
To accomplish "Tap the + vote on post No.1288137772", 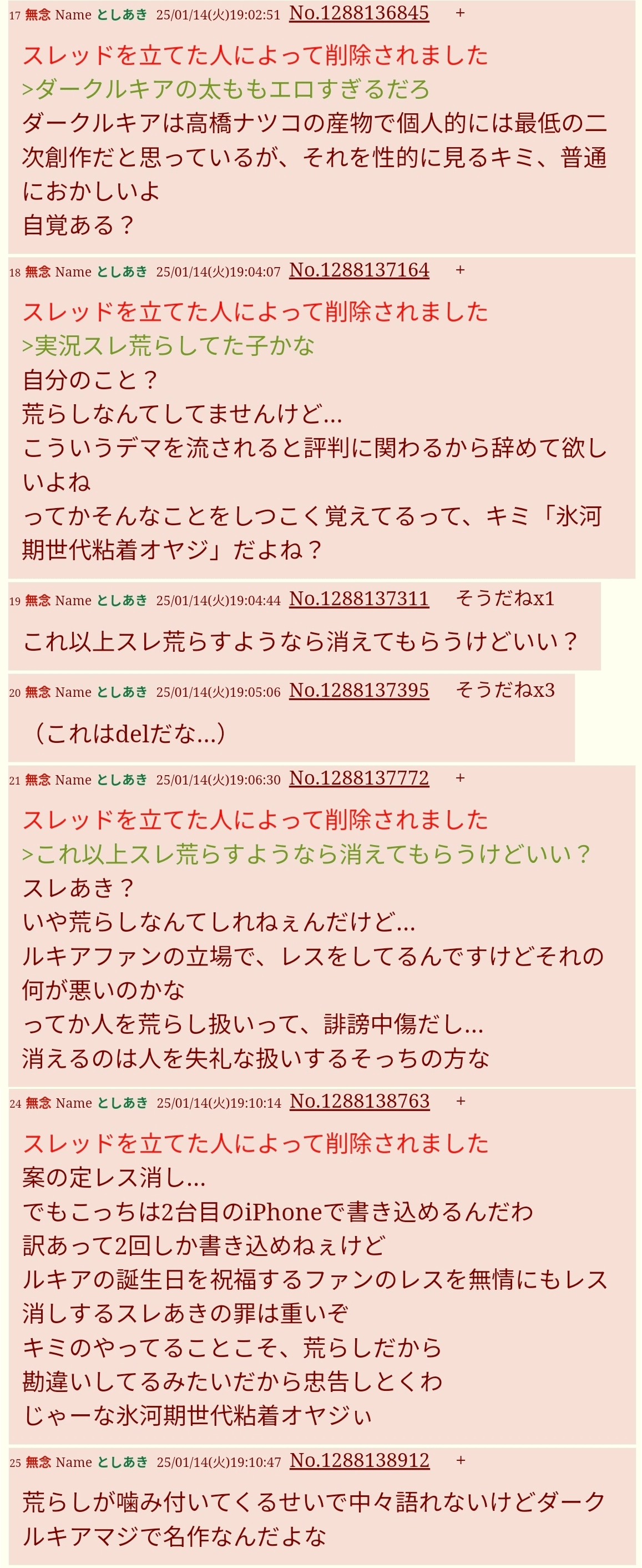I will pos(460,777).
